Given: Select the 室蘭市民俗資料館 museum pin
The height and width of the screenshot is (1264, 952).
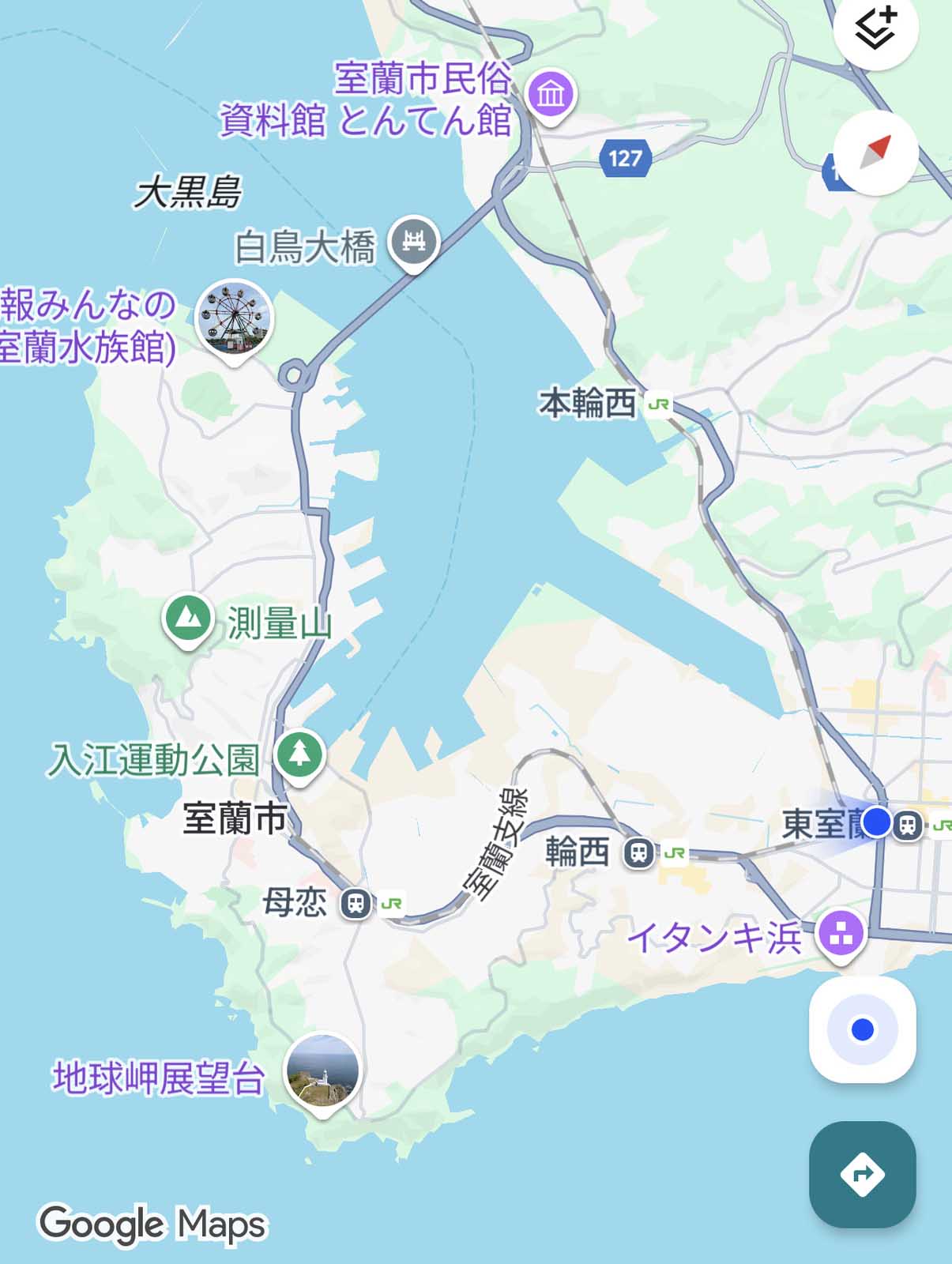Looking at the screenshot, I should [x=551, y=96].
